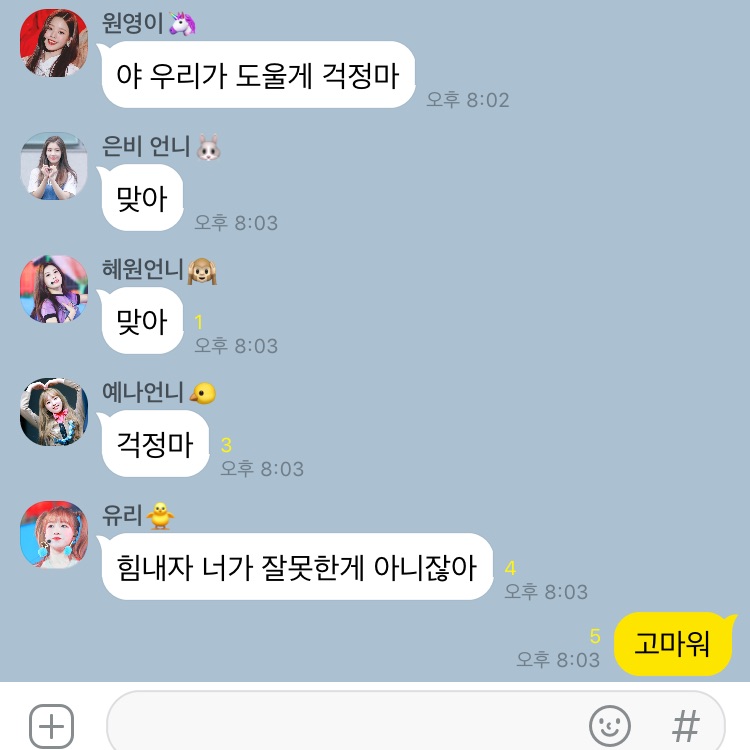This screenshot has height=750, width=750.
Task: Open 혜원언니's profile picture
Action: click(54, 289)
